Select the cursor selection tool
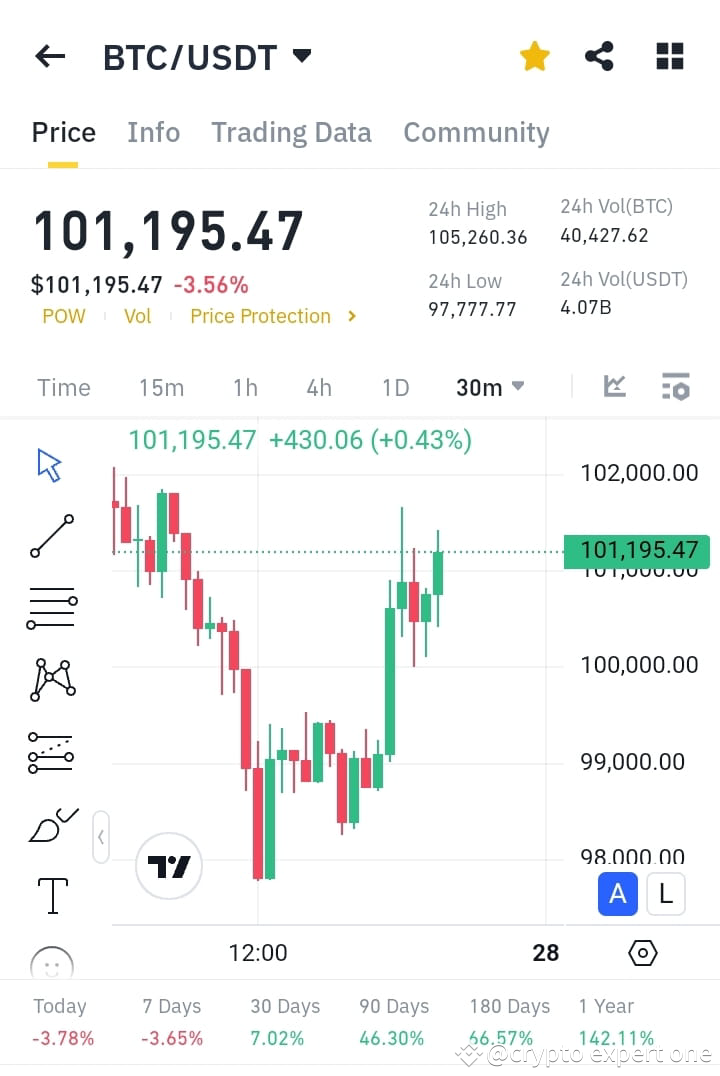The width and height of the screenshot is (720, 1076). (x=50, y=463)
